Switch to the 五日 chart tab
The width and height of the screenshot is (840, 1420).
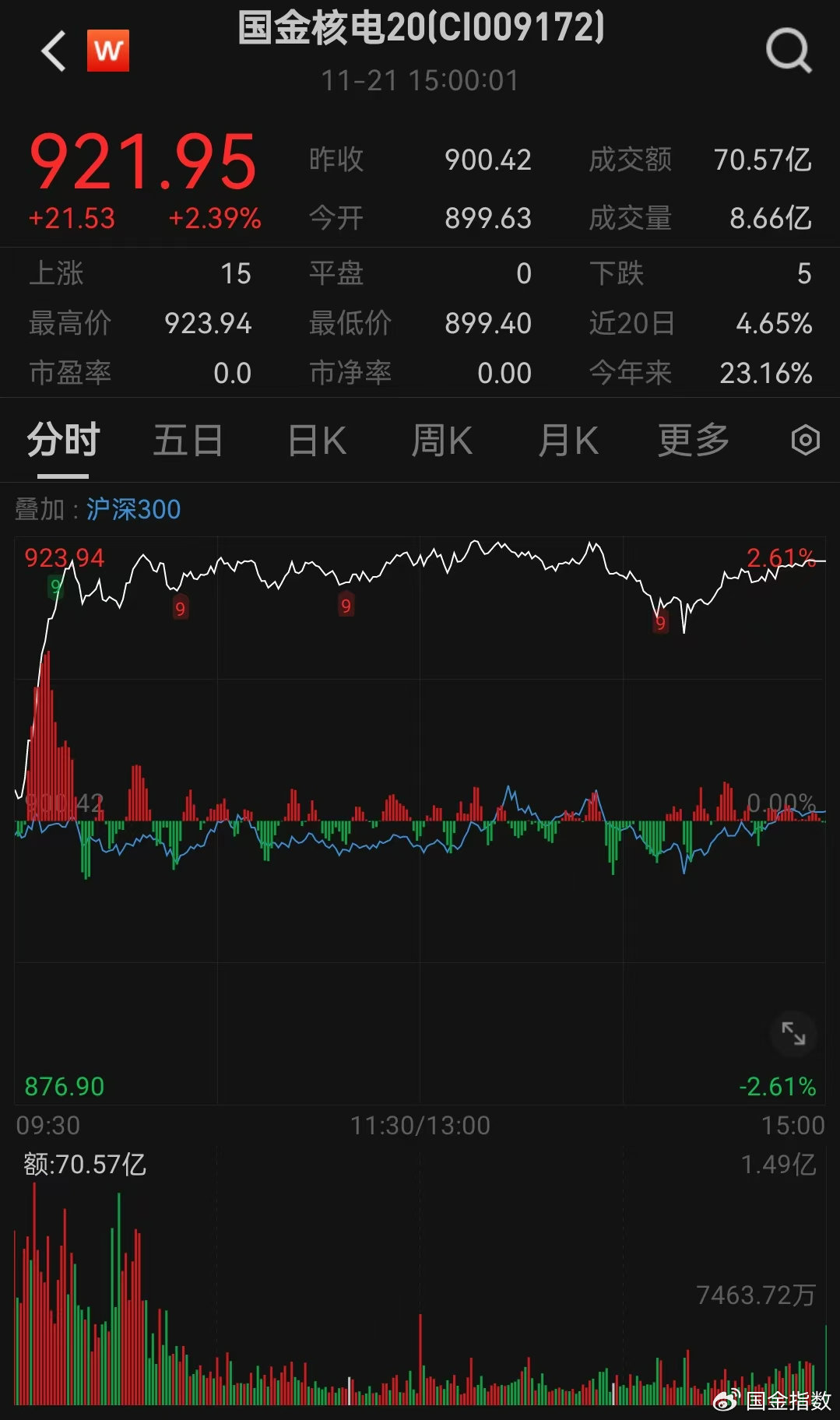pyautogui.click(x=188, y=441)
